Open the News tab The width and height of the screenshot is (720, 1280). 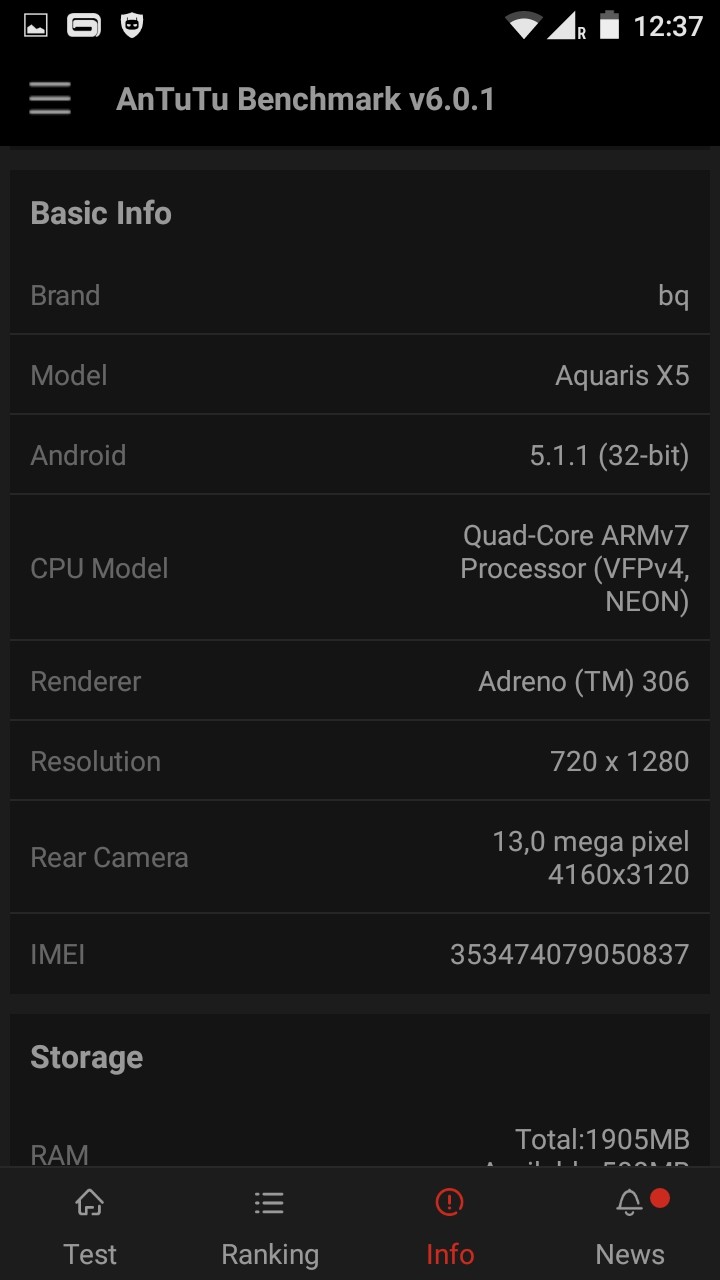coord(630,1226)
